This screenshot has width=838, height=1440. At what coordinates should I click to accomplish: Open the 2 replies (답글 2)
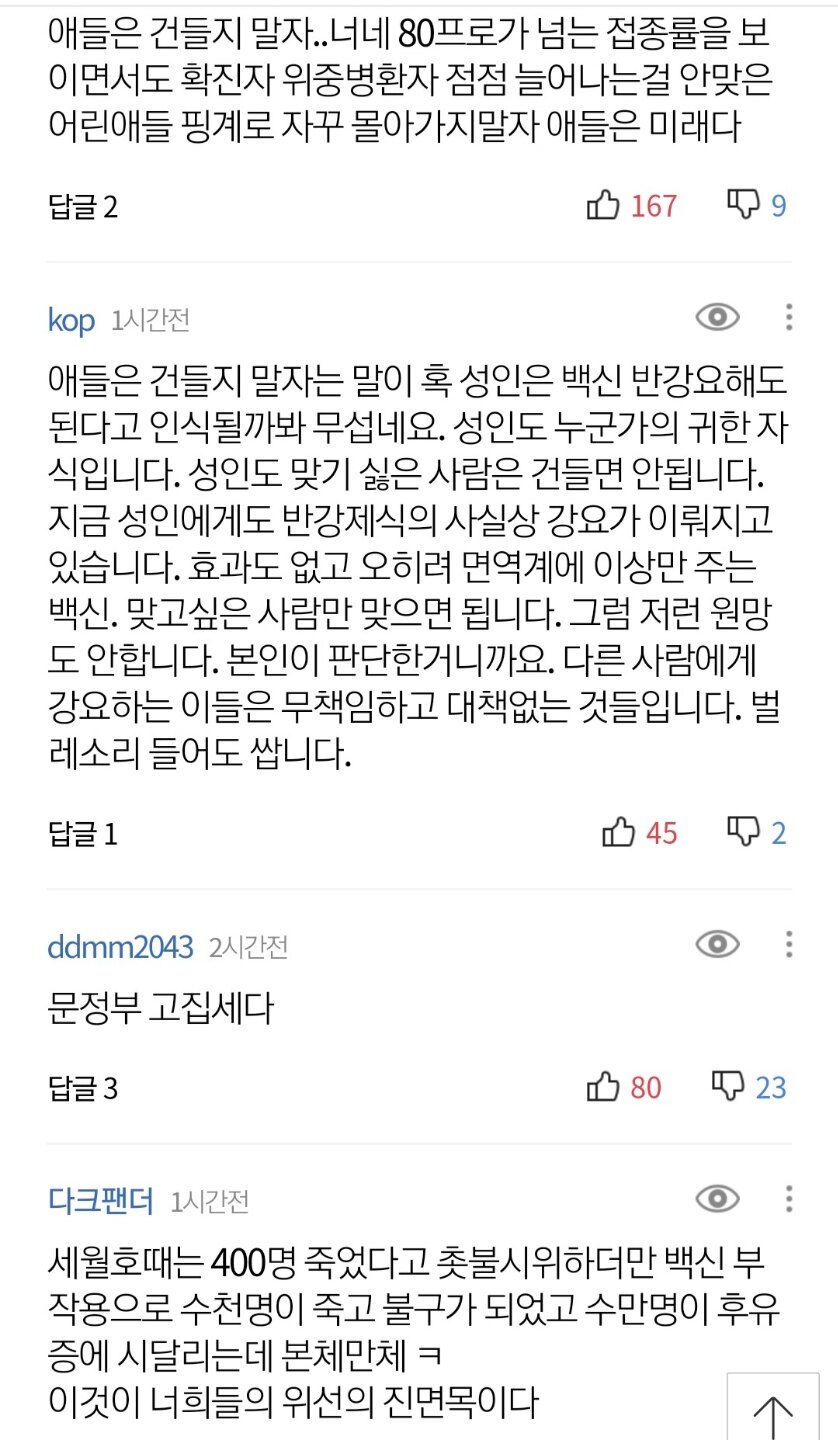point(83,207)
